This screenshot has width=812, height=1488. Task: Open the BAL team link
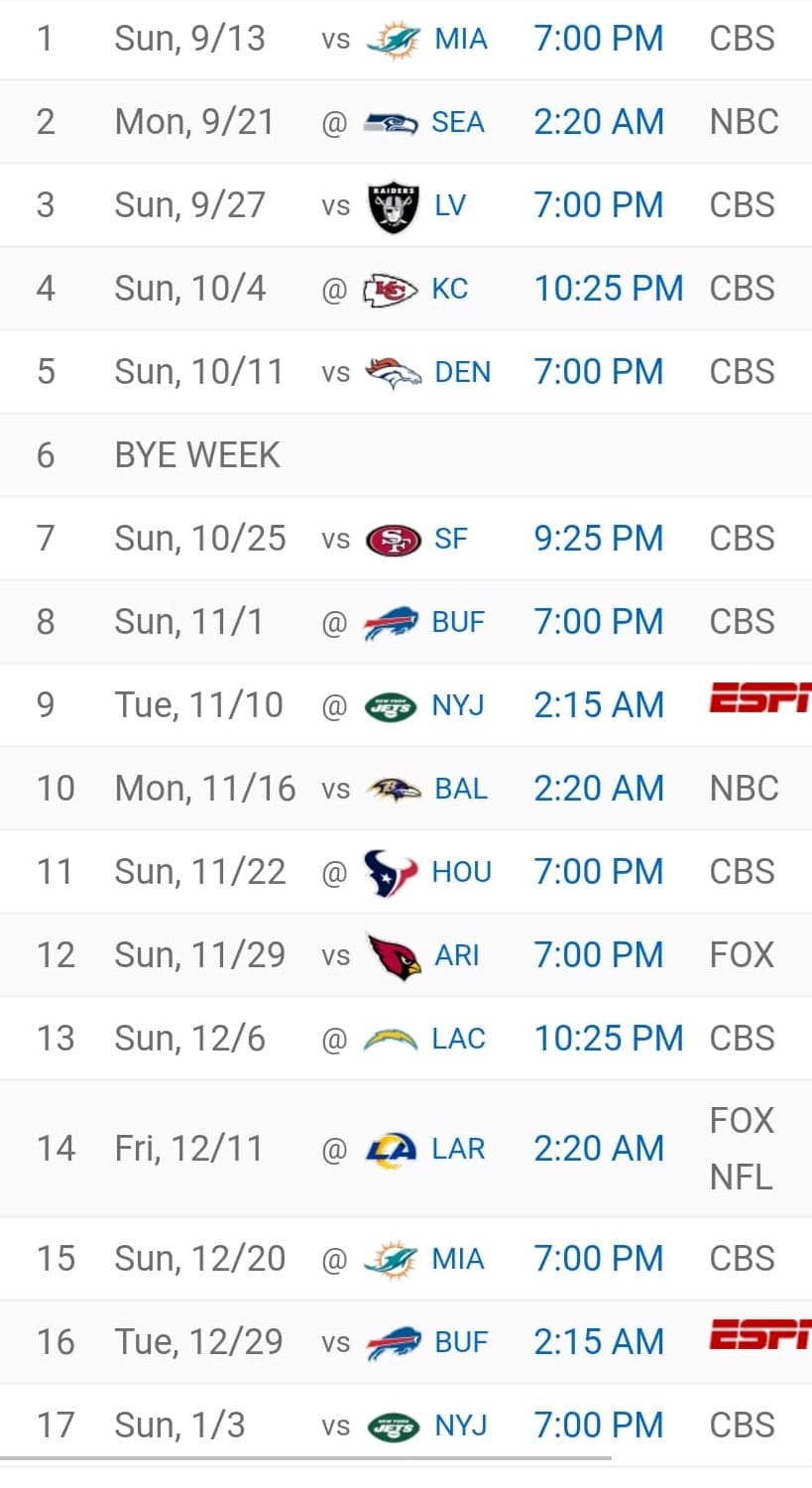(x=461, y=789)
